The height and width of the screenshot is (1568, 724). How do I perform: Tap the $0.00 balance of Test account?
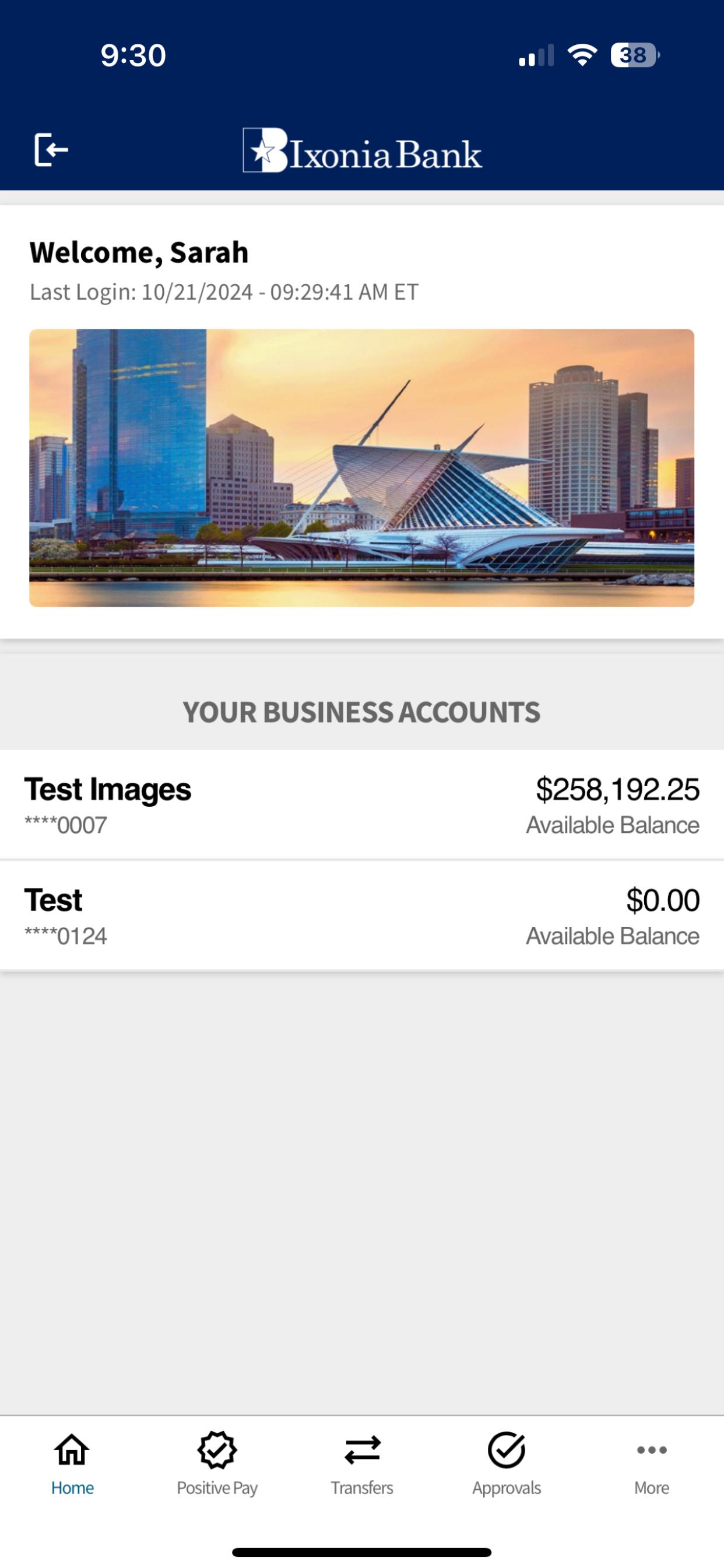pos(663,900)
